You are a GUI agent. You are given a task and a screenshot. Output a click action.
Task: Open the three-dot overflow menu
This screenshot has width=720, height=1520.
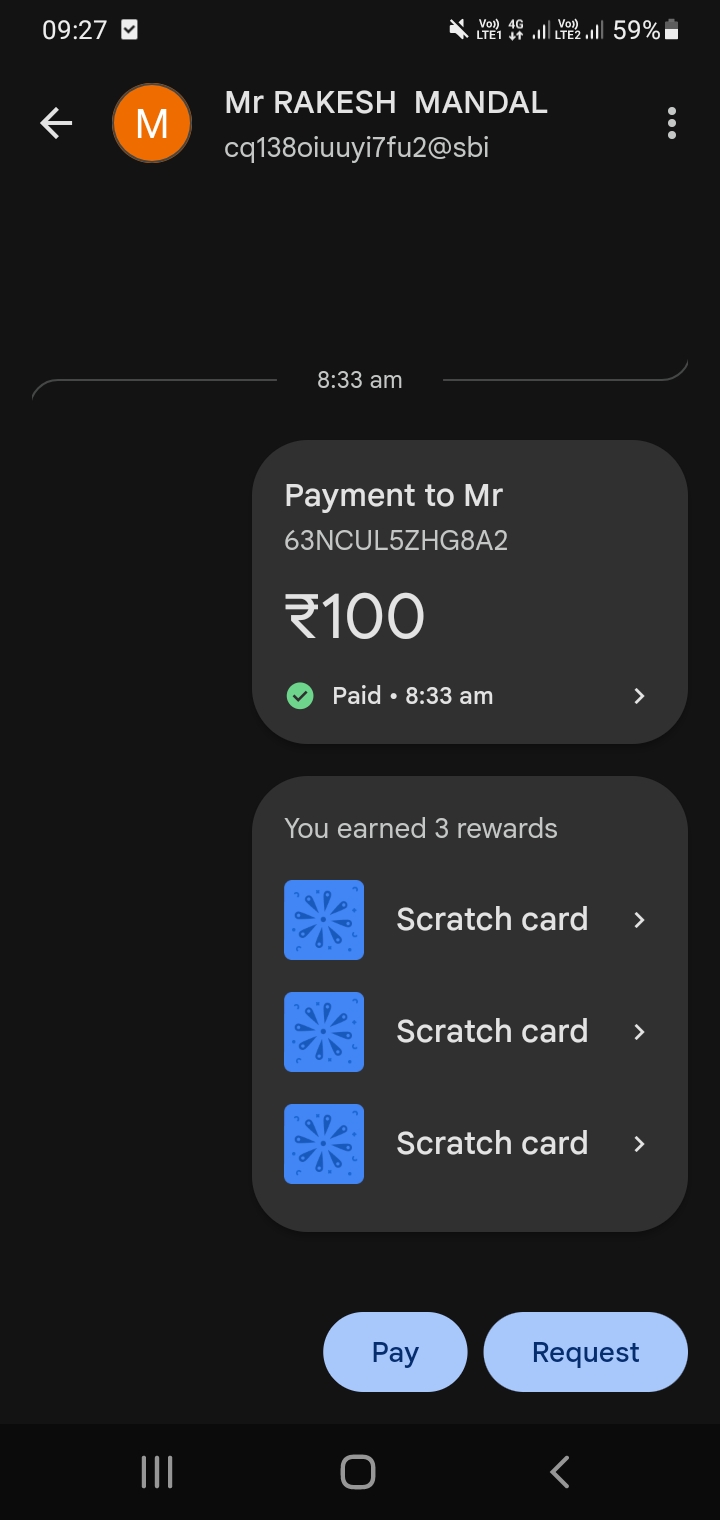click(671, 123)
